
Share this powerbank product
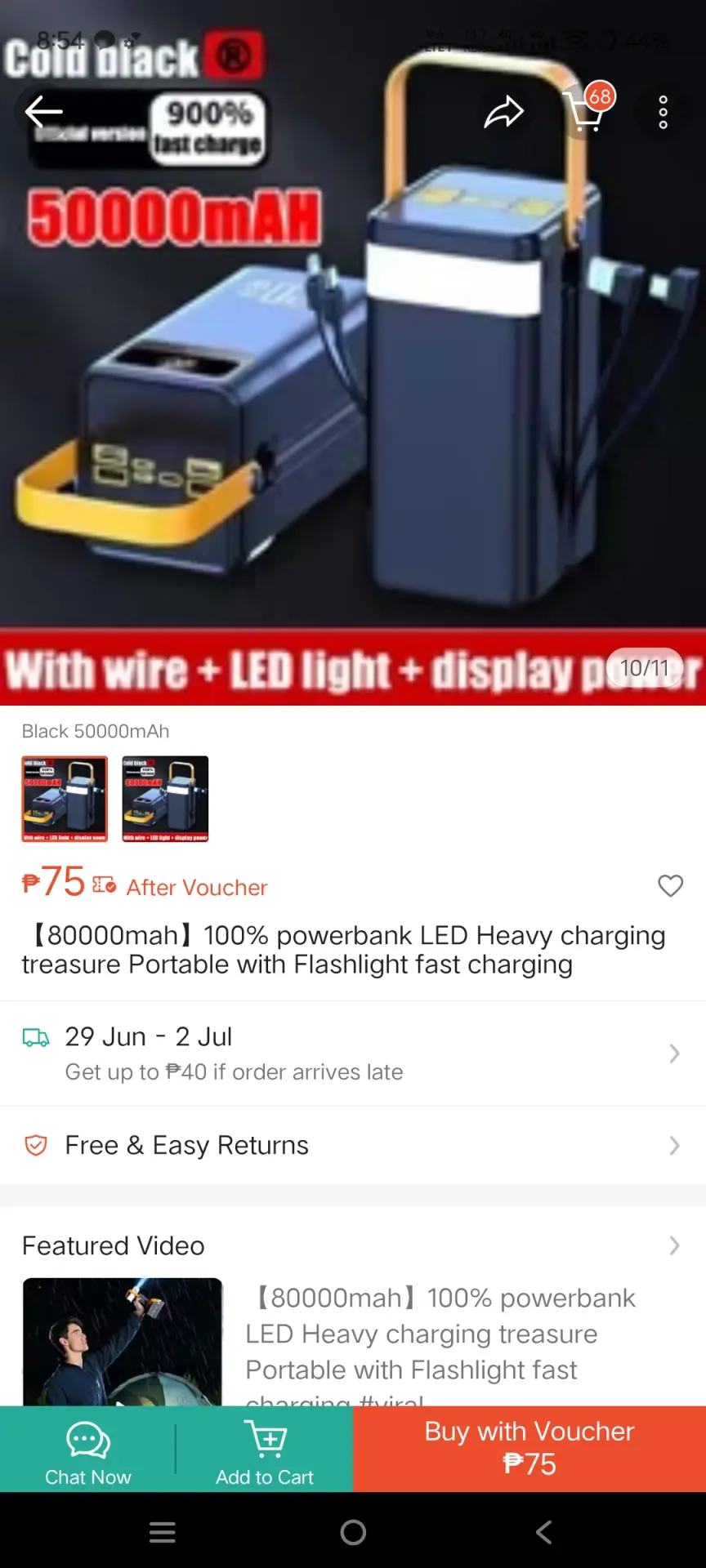click(x=503, y=112)
